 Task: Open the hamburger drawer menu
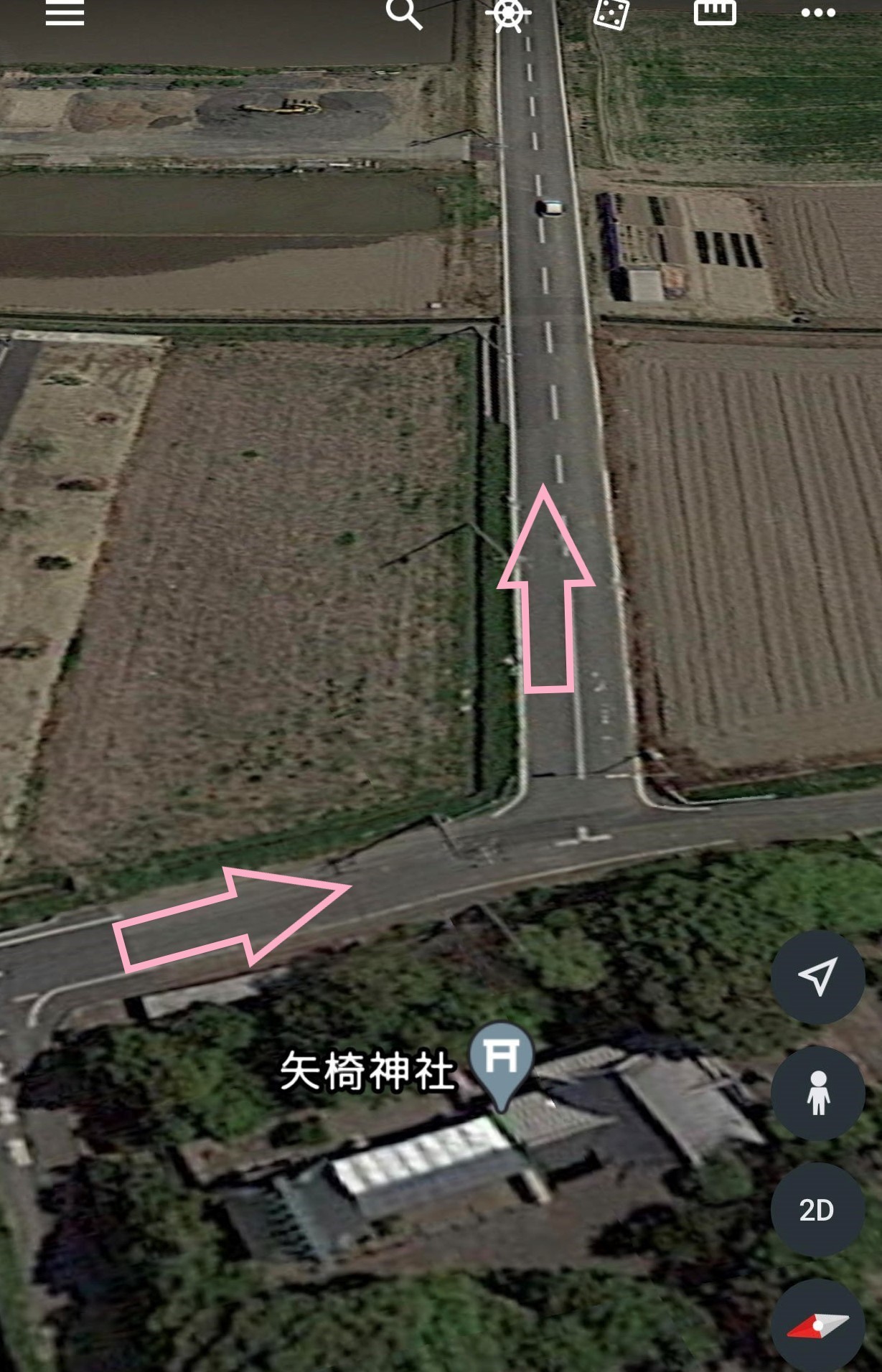pyautogui.click(x=65, y=13)
